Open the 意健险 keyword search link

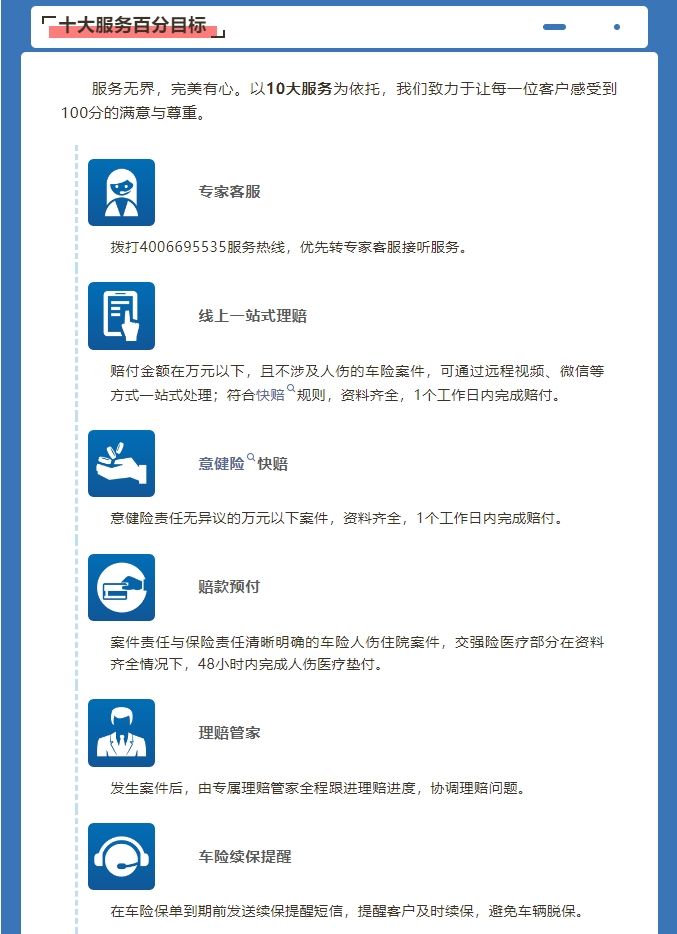click(x=222, y=464)
